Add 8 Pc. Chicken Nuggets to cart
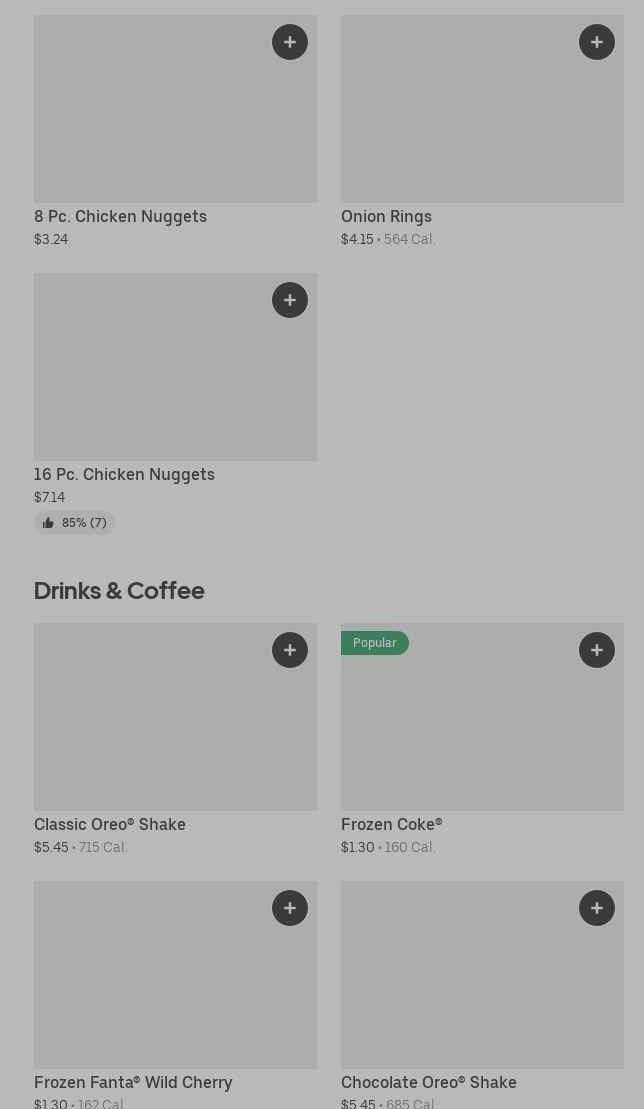The image size is (644, 1109). (x=290, y=42)
